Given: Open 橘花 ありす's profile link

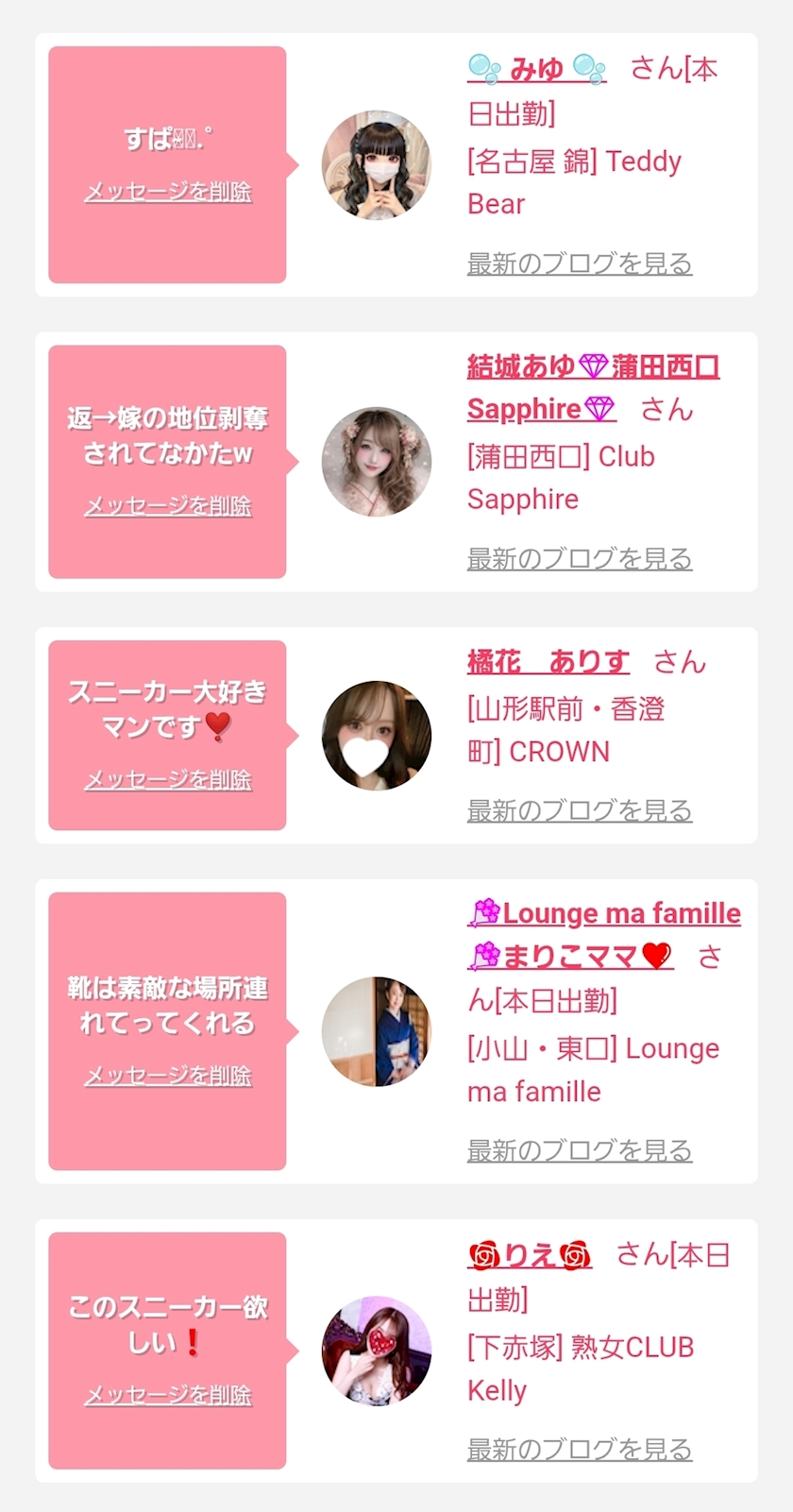Looking at the screenshot, I should [x=548, y=662].
